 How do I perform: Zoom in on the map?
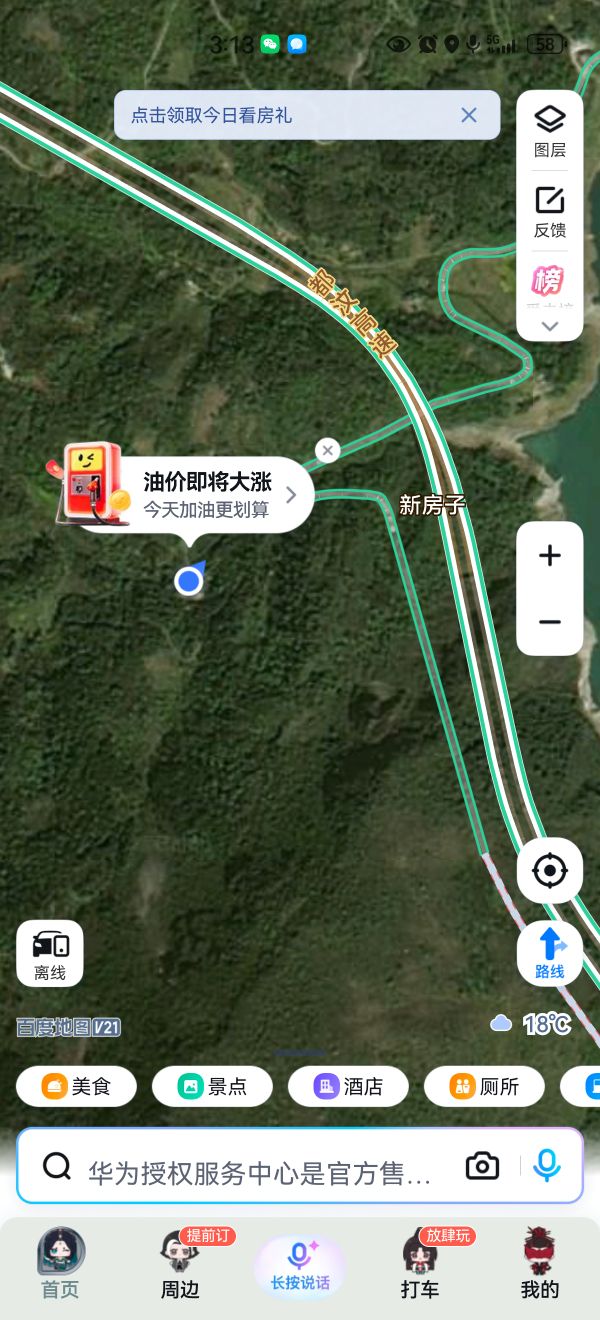[550, 556]
